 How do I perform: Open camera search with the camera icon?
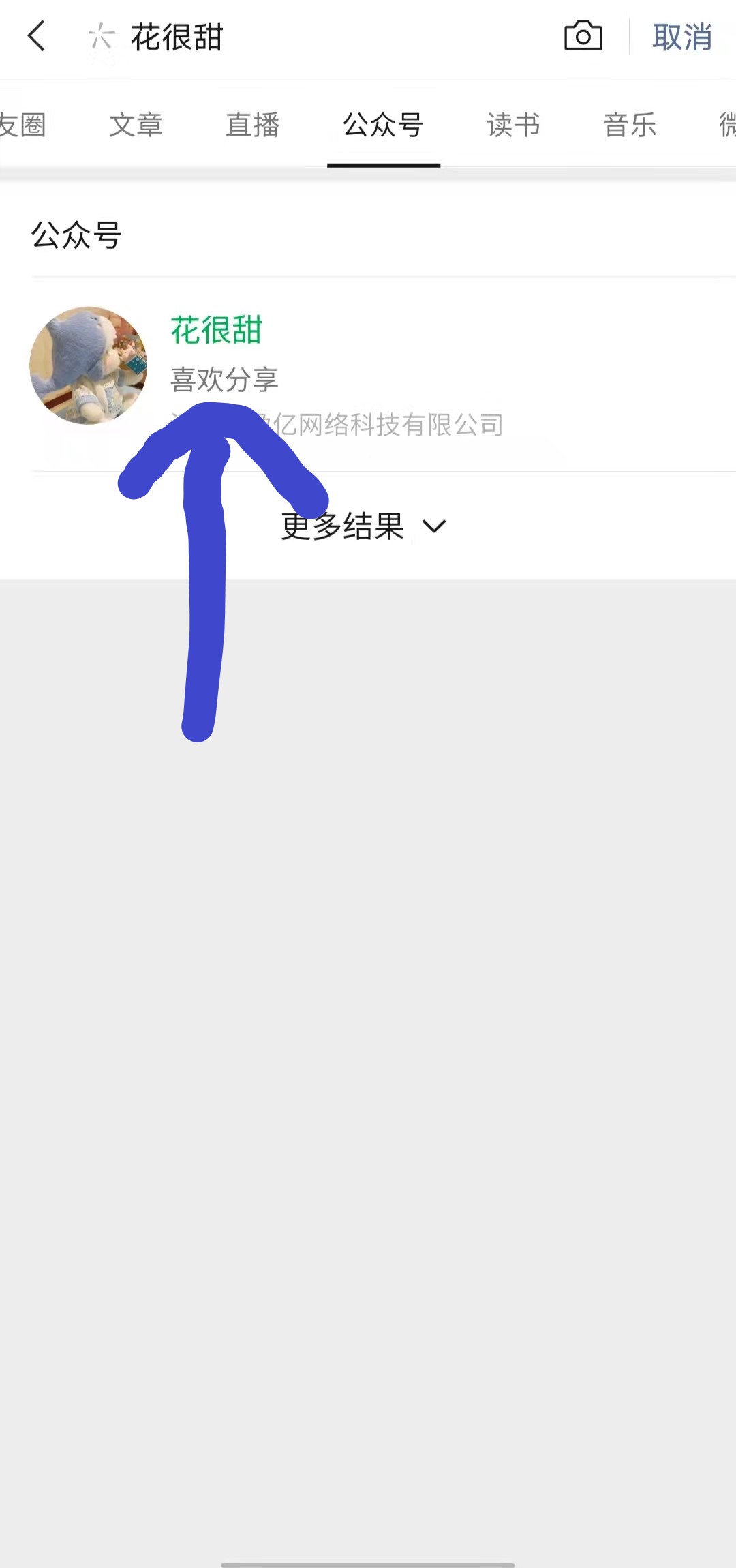pyautogui.click(x=584, y=37)
